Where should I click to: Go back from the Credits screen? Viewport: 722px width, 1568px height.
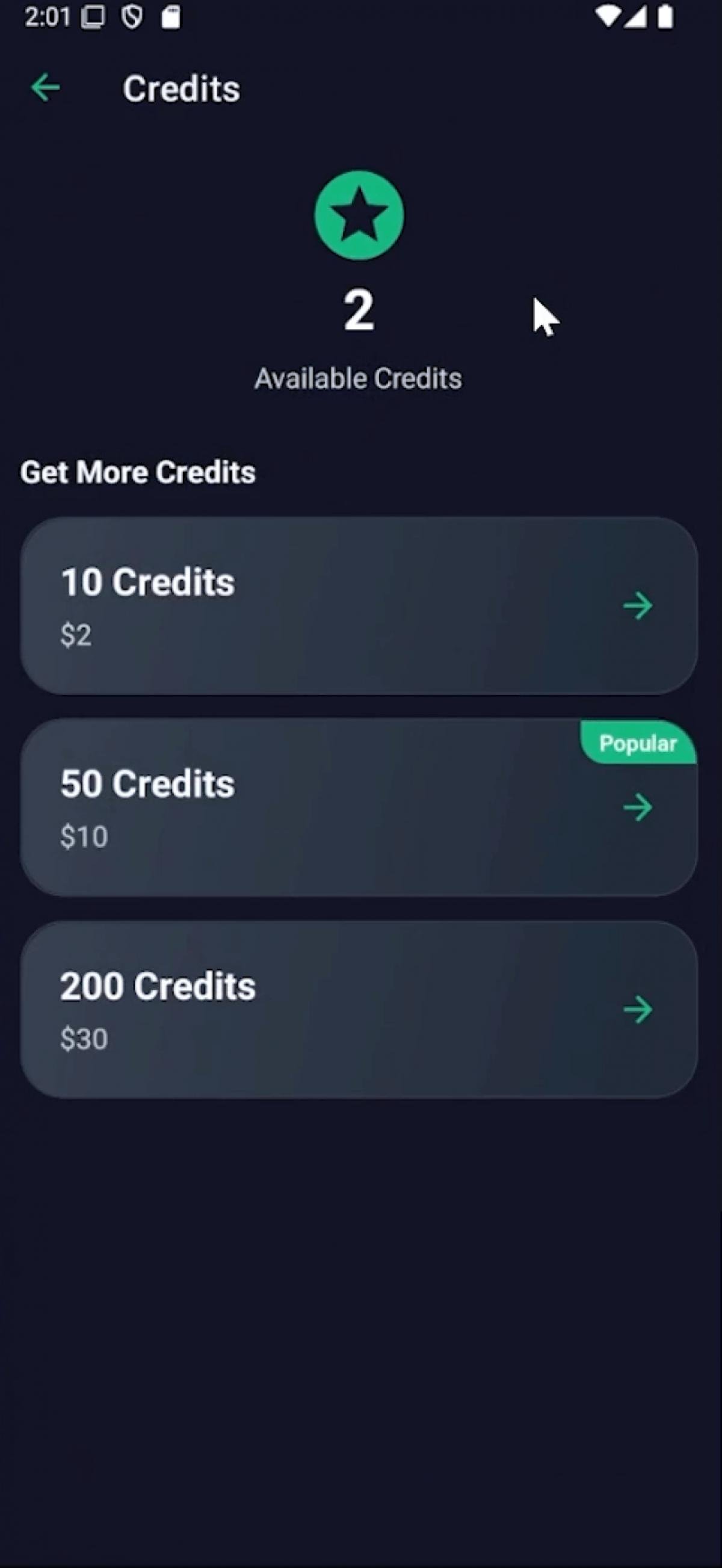tap(46, 88)
